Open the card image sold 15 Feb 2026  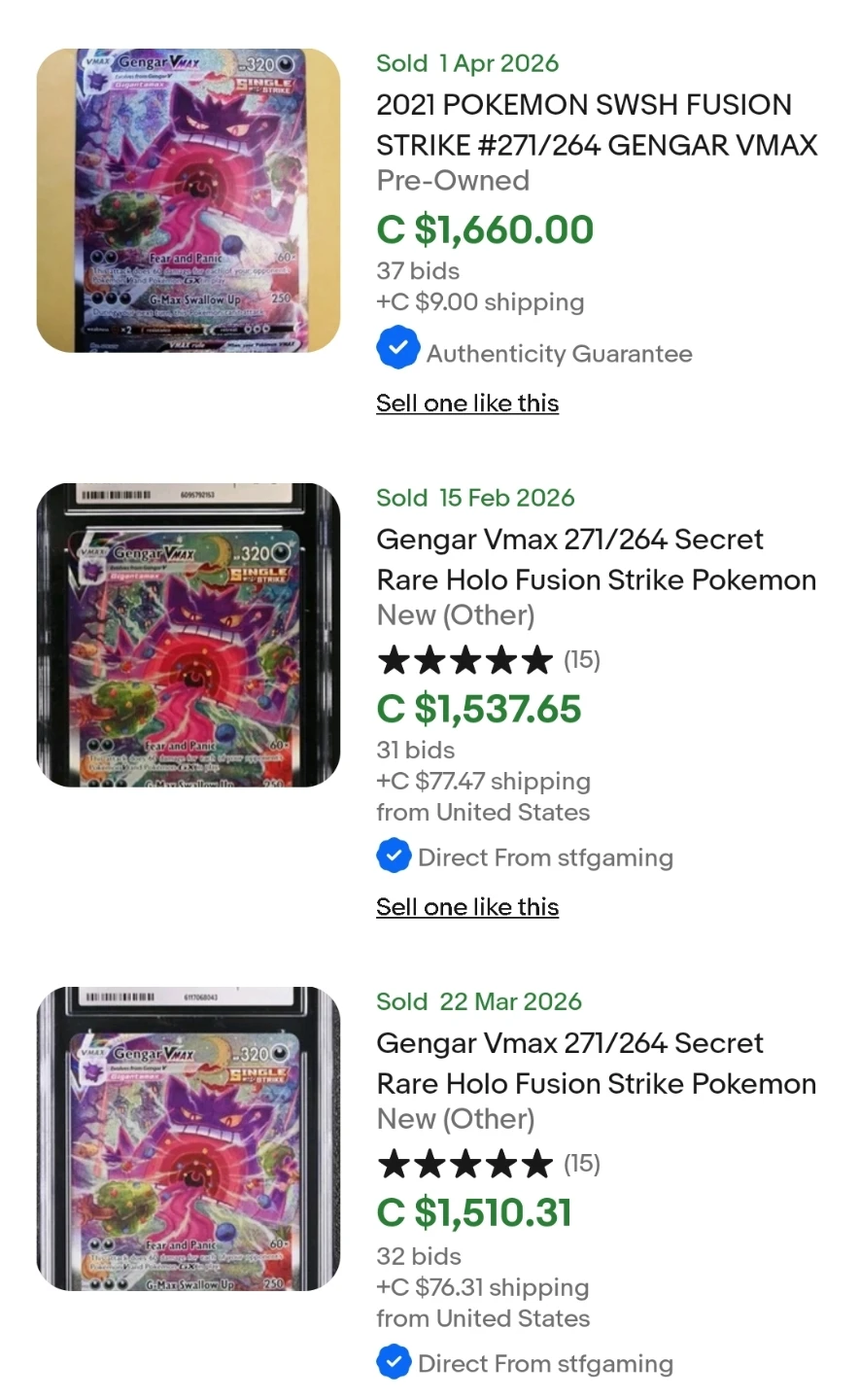coord(189,635)
